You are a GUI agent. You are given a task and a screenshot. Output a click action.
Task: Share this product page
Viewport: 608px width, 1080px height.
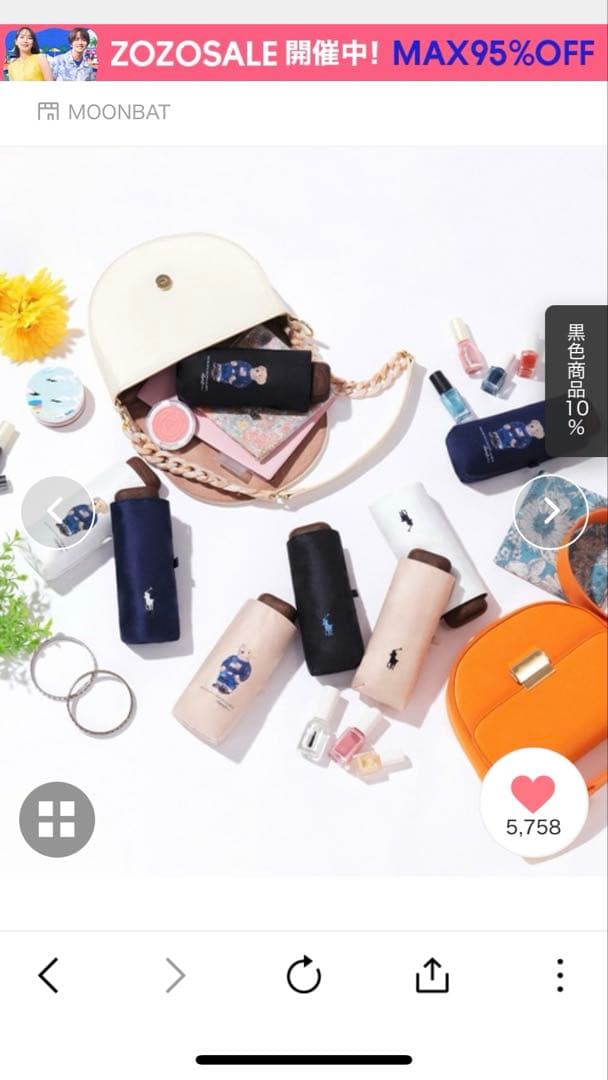pos(432,975)
